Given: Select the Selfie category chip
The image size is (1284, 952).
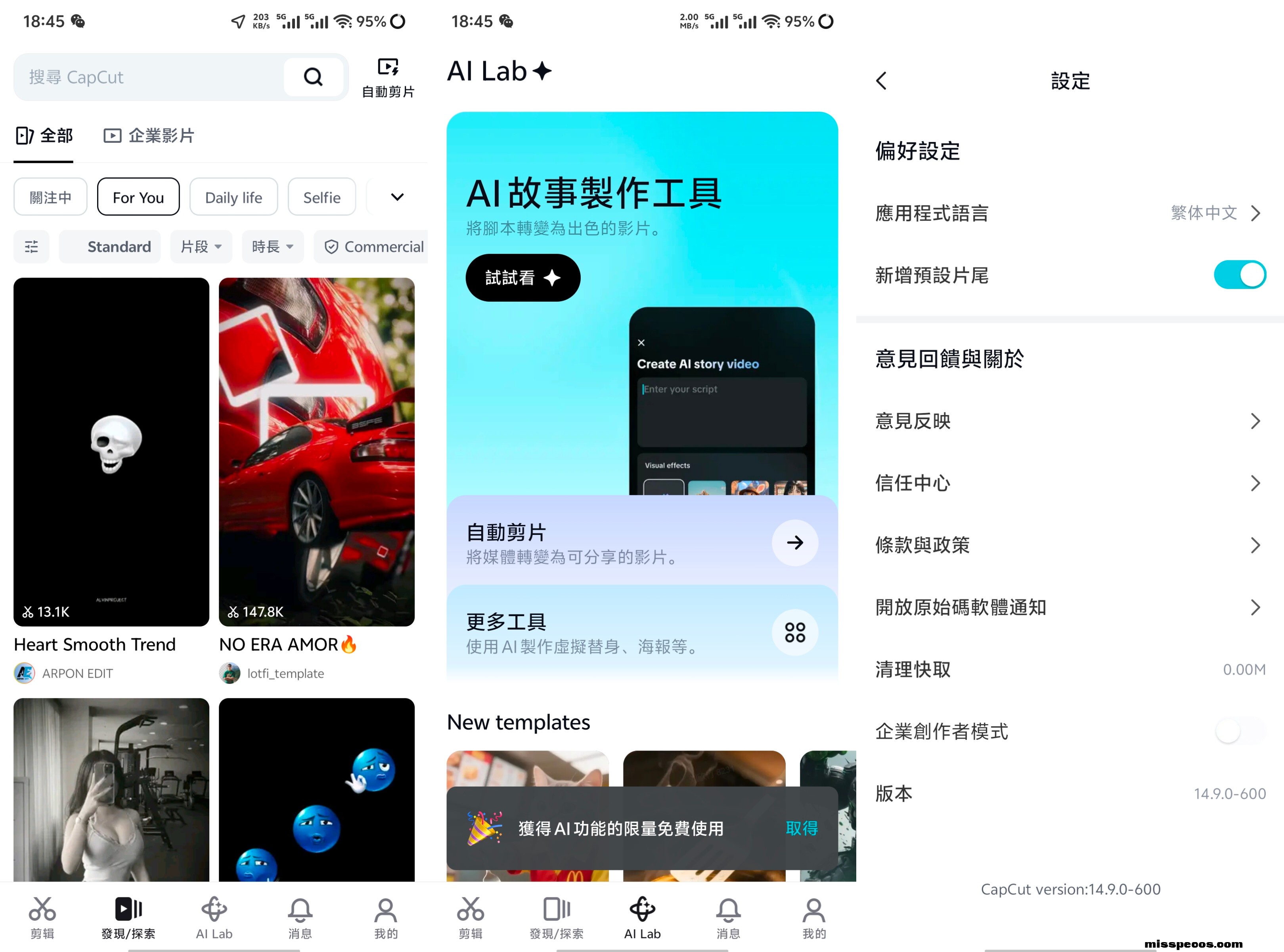Looking at the screenshot, I should click(x=321, y=198).
